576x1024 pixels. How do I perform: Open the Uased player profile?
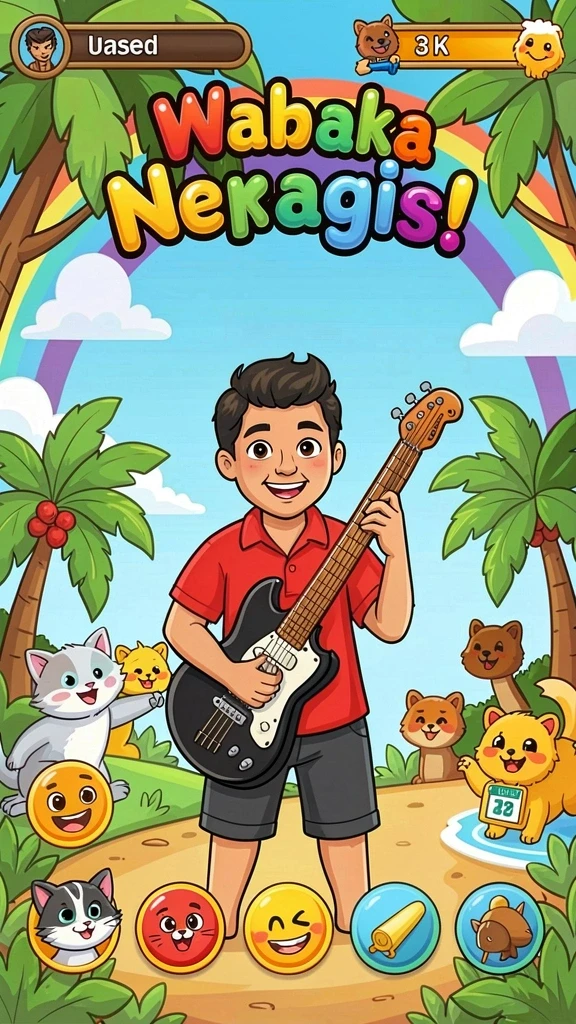click(131, 46)
